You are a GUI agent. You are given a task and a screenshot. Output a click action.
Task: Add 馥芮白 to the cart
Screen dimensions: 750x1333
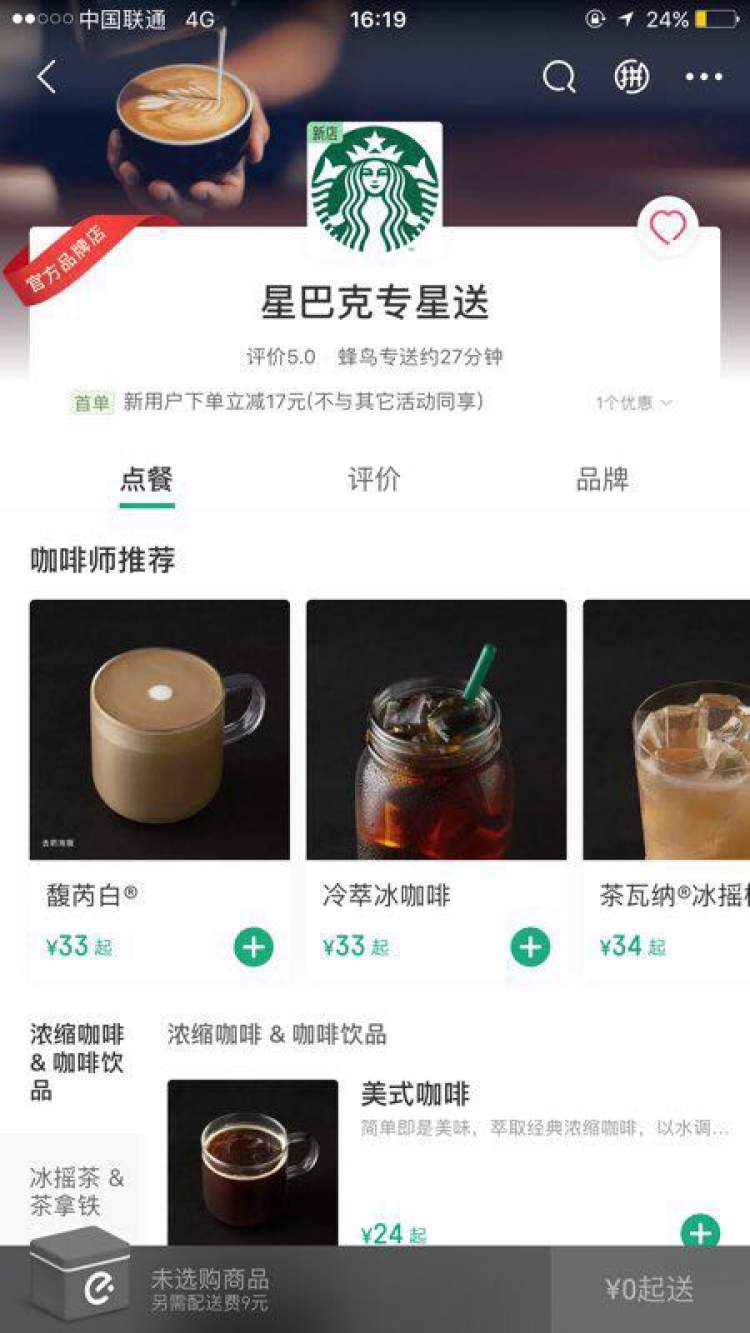[254, 946]
